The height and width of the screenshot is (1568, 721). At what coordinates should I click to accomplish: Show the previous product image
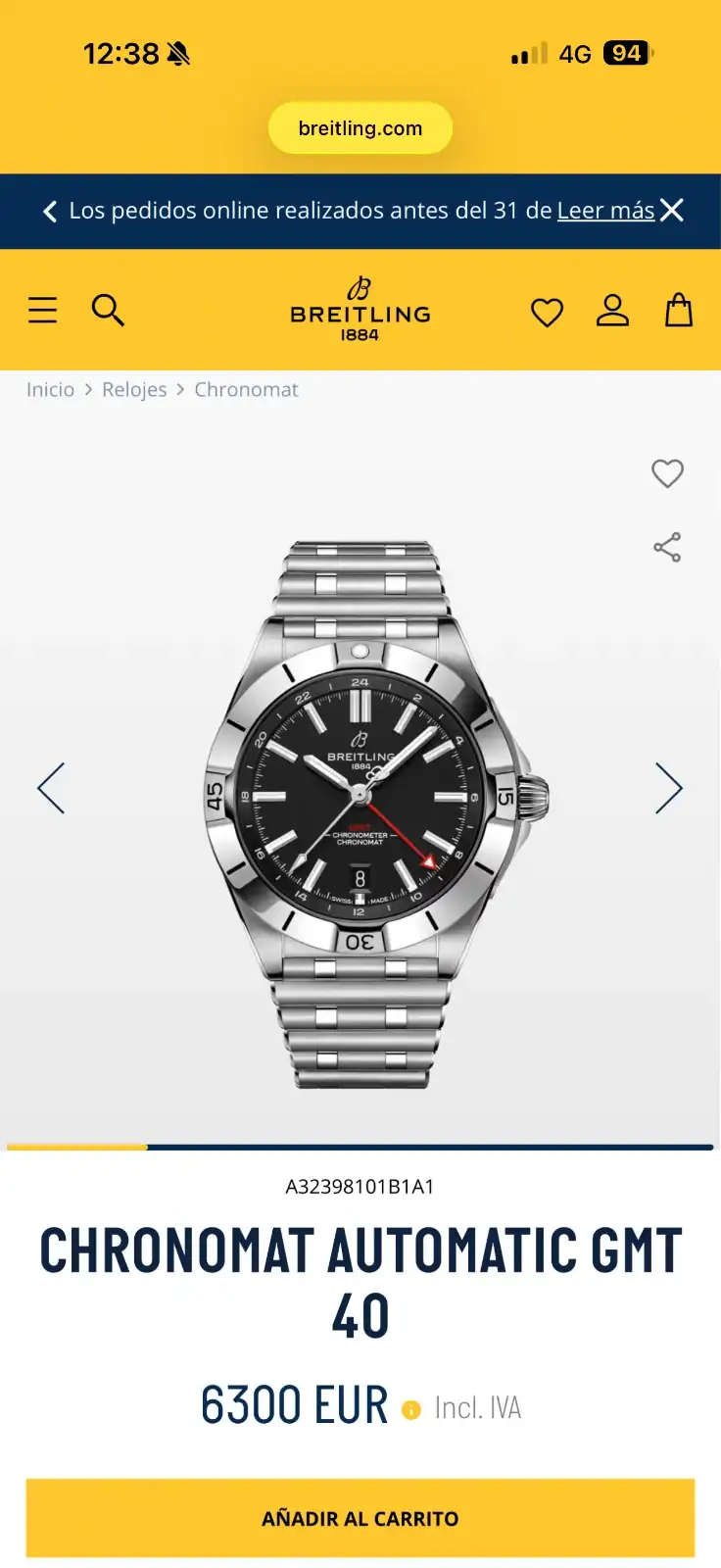pos(51,788)
